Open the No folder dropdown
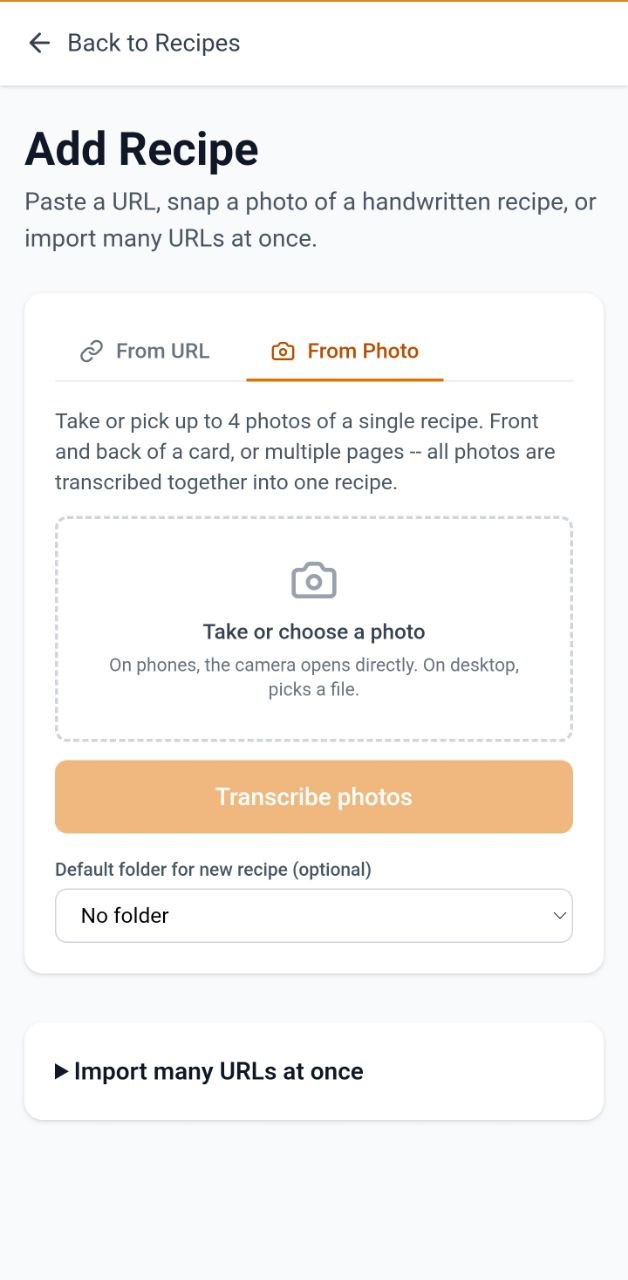Viewport: 628px width, 1280px height. (x=314, y=916)
